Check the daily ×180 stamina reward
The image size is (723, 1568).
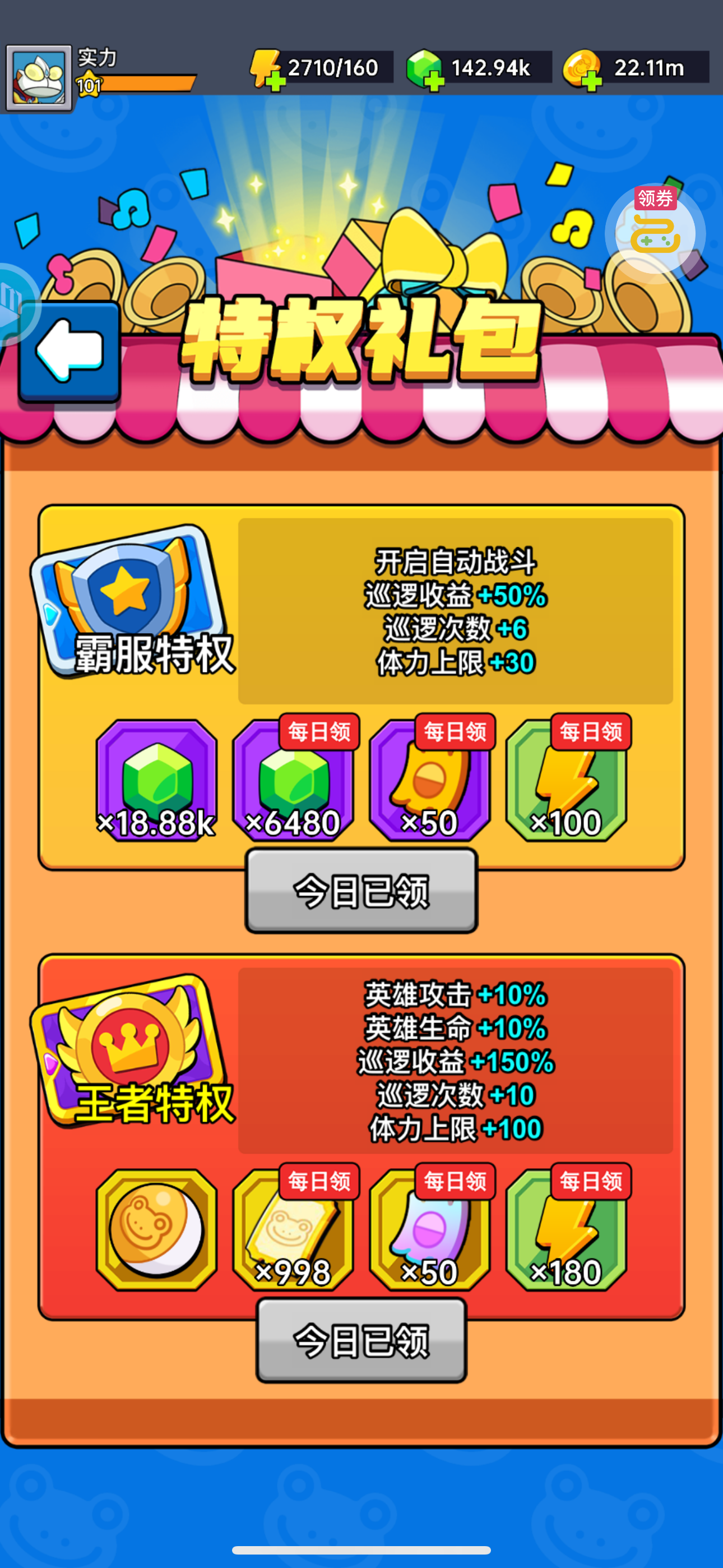pos(566,1230)
